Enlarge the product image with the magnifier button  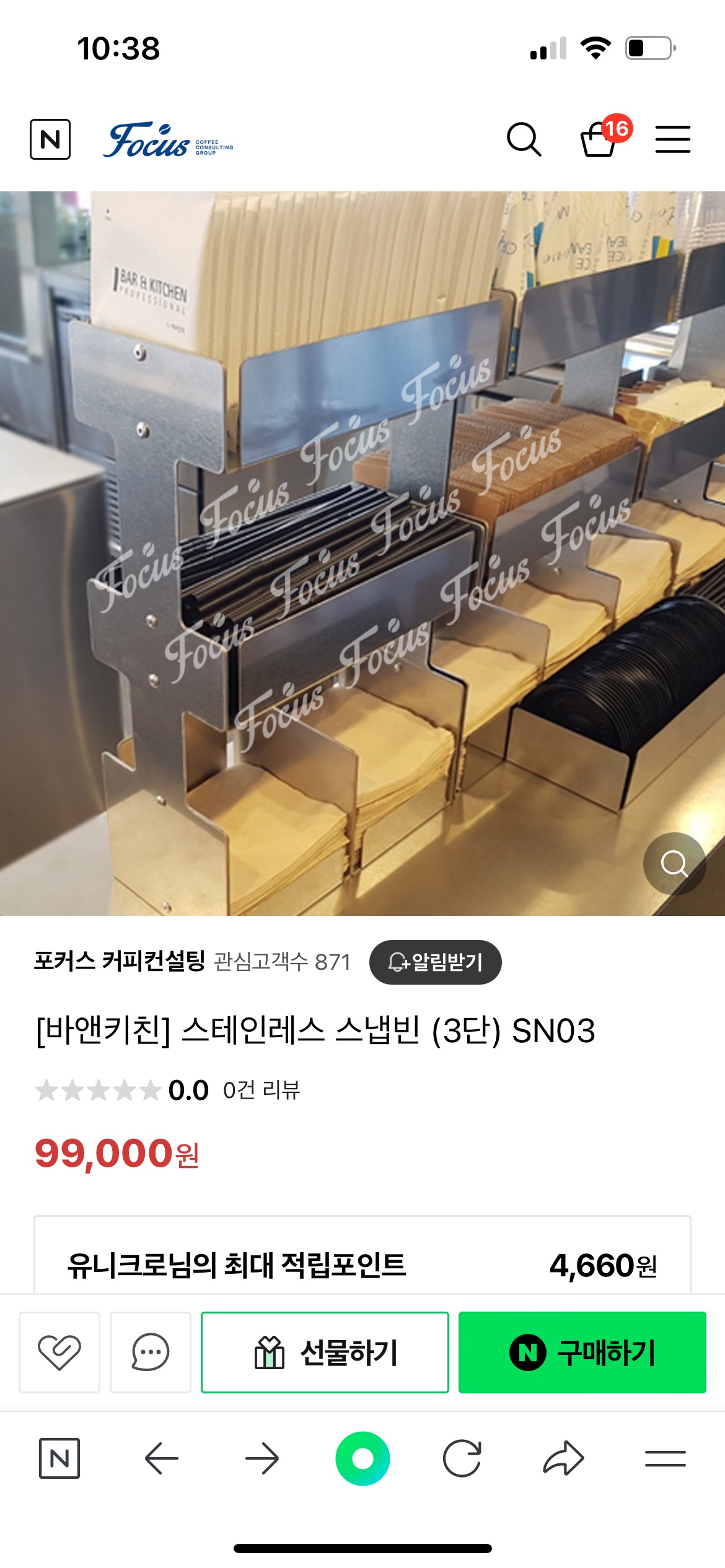point(674,863)
